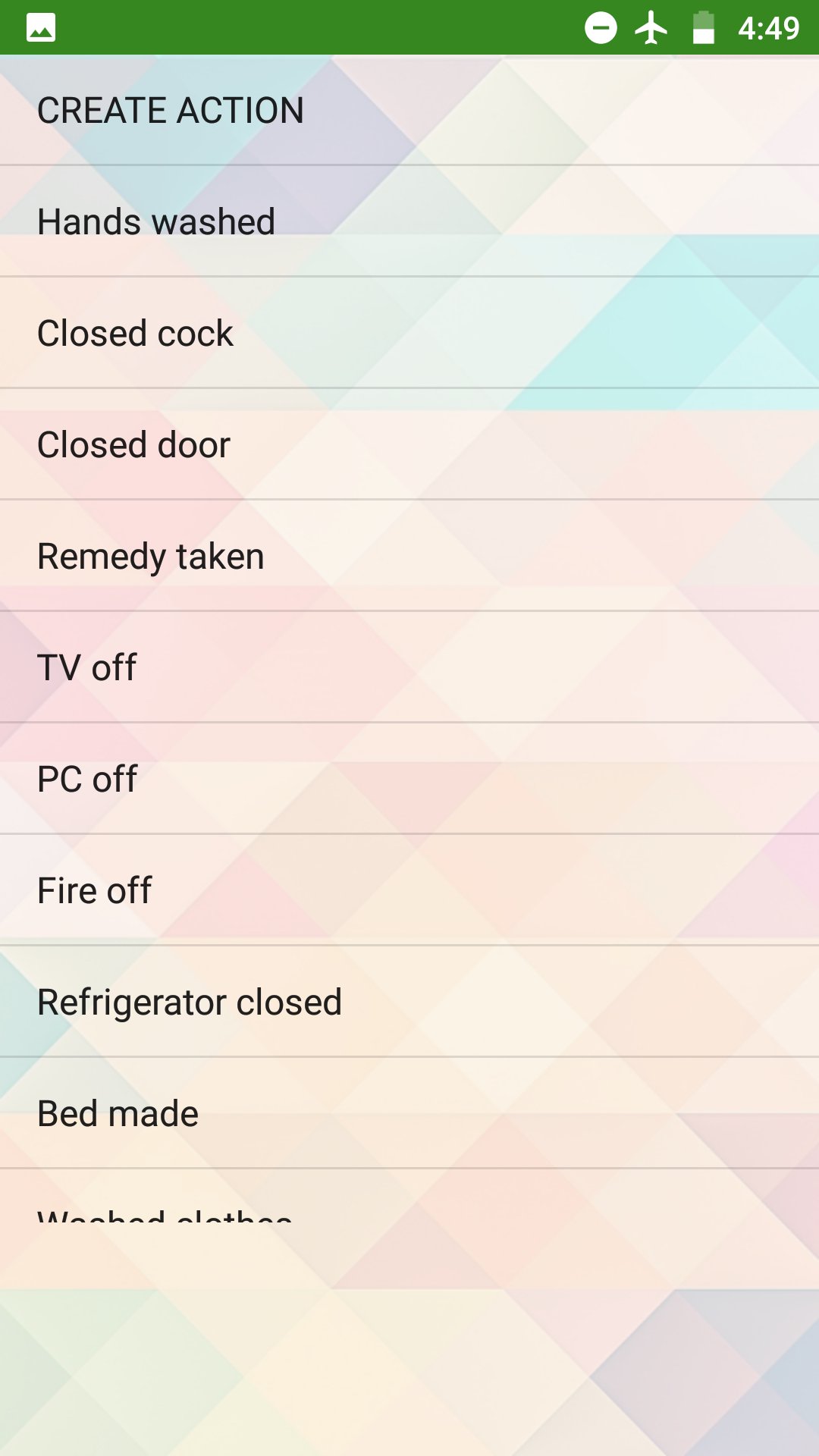
Task: Select the Remedy taken action
Action: pos(409,556)
